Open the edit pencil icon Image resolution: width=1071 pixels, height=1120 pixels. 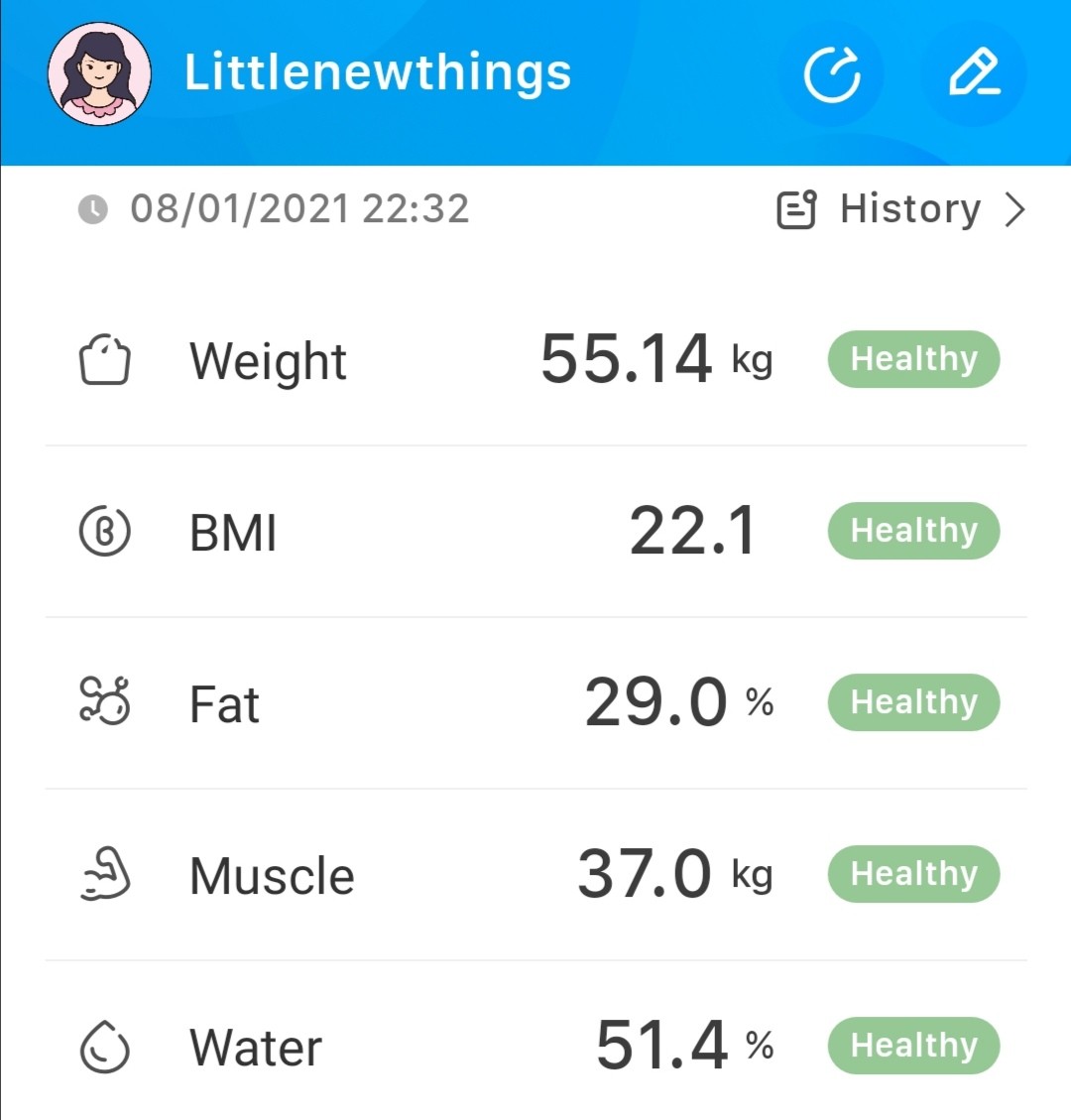click(975, 72)
